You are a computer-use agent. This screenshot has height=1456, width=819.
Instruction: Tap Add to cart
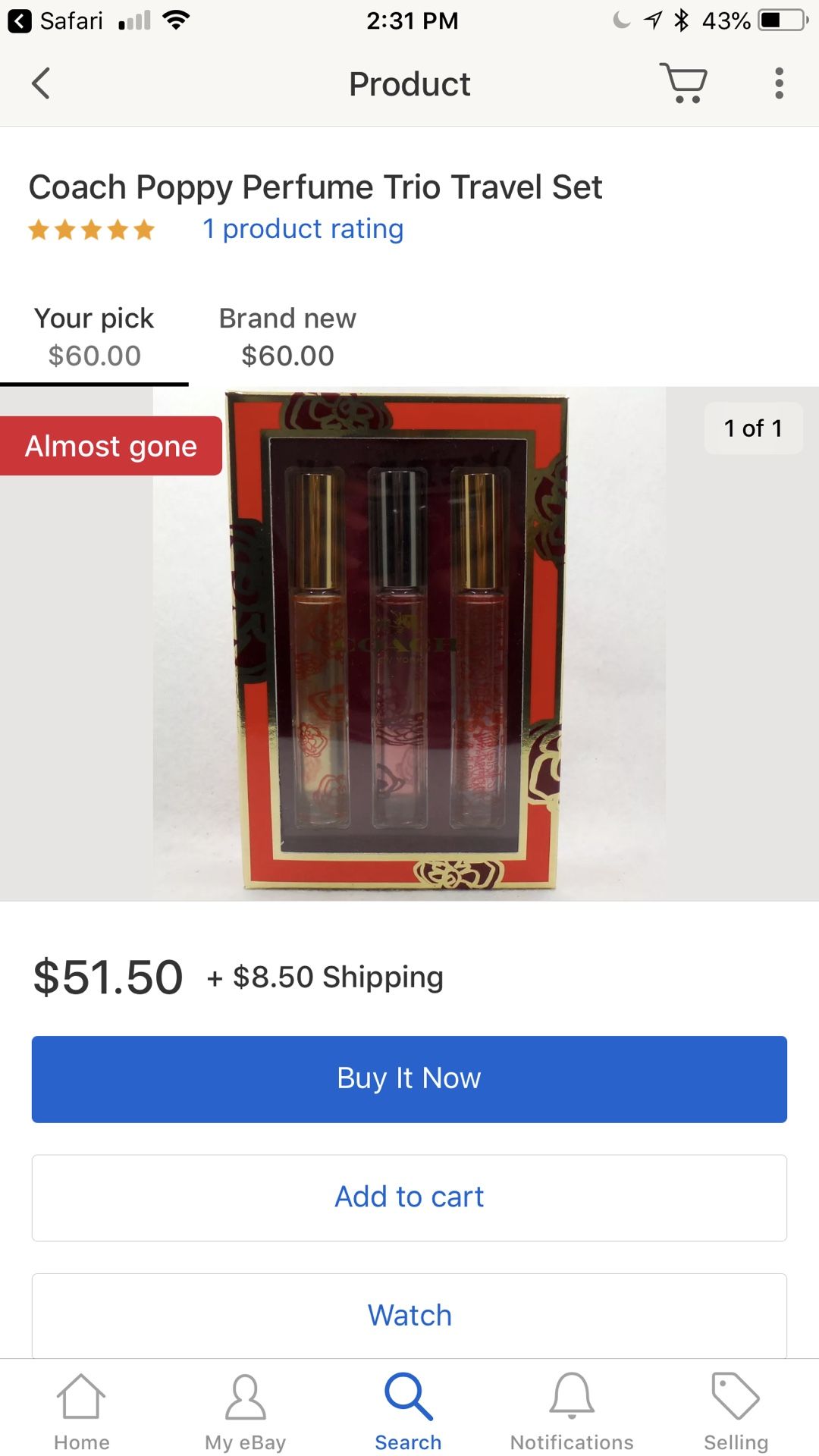tap(409, 1197)
